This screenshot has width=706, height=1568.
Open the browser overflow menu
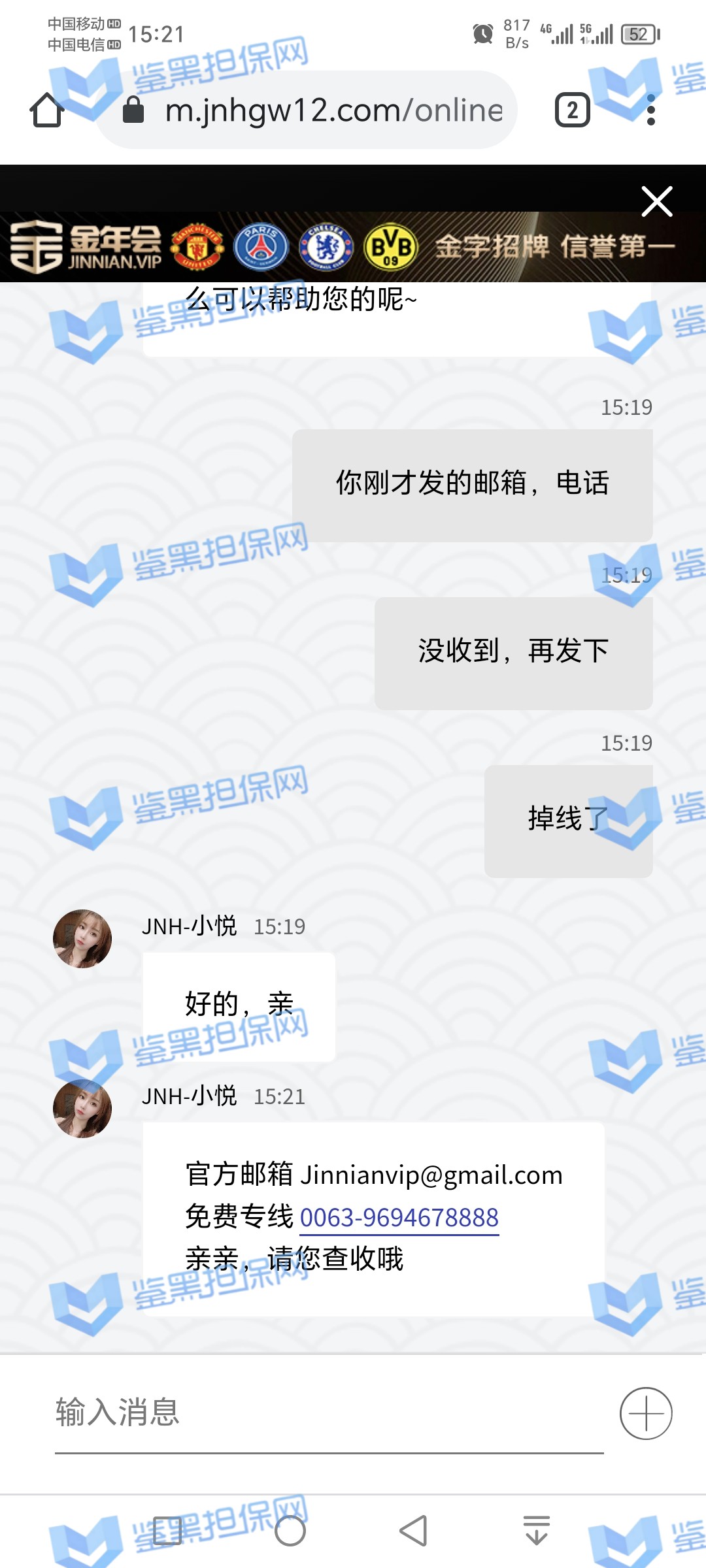[x=650, y=110]
